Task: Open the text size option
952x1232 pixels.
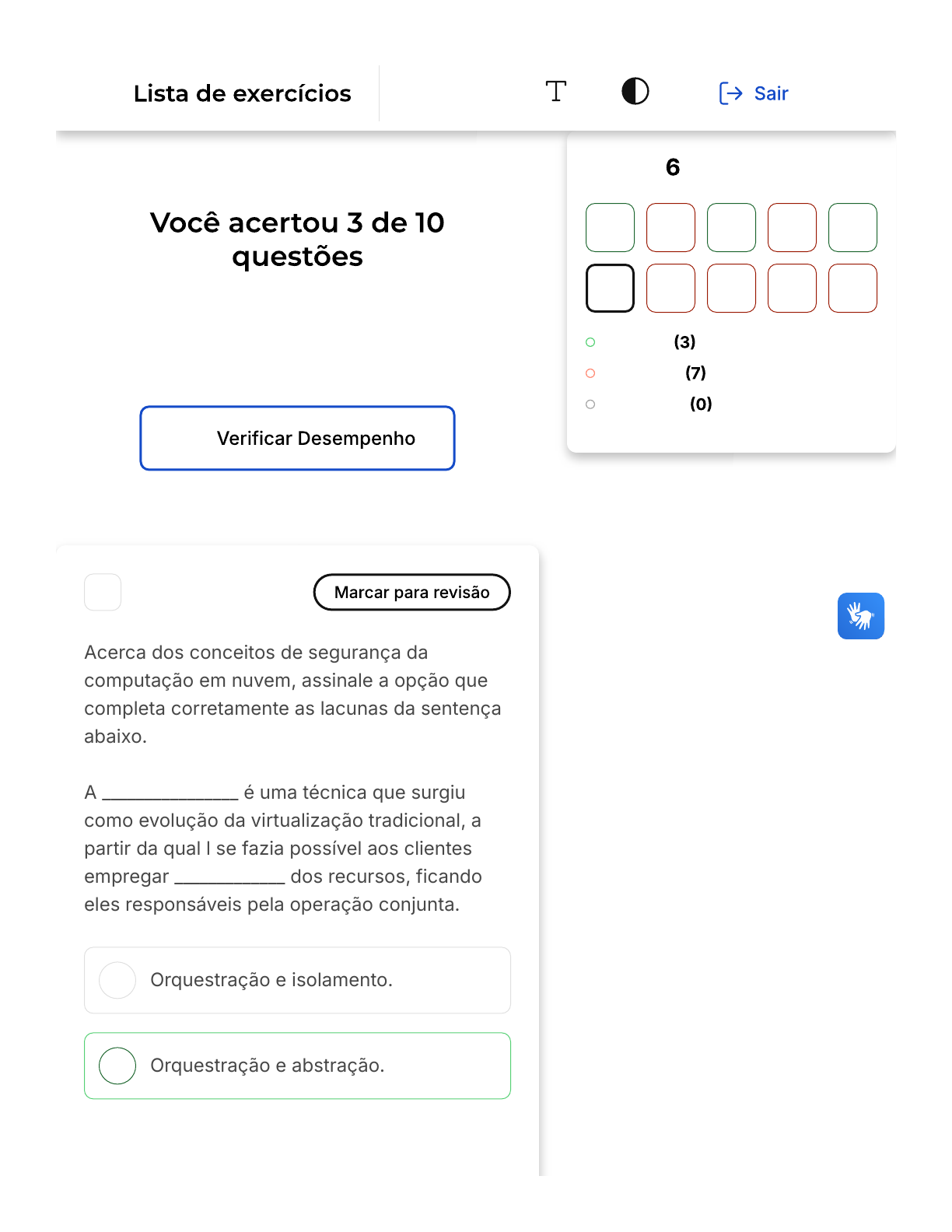Action: click(x=555, y=92)
